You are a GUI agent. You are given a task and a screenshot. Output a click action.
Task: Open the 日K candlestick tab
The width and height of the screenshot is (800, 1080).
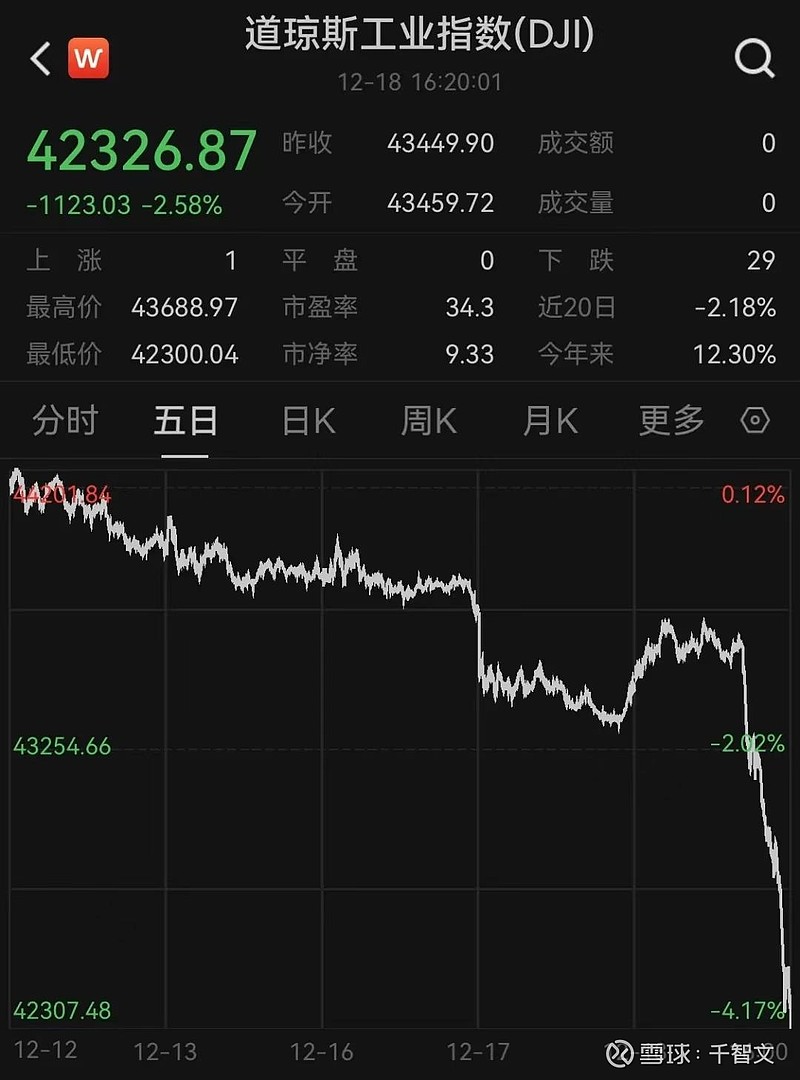(306, 421)
